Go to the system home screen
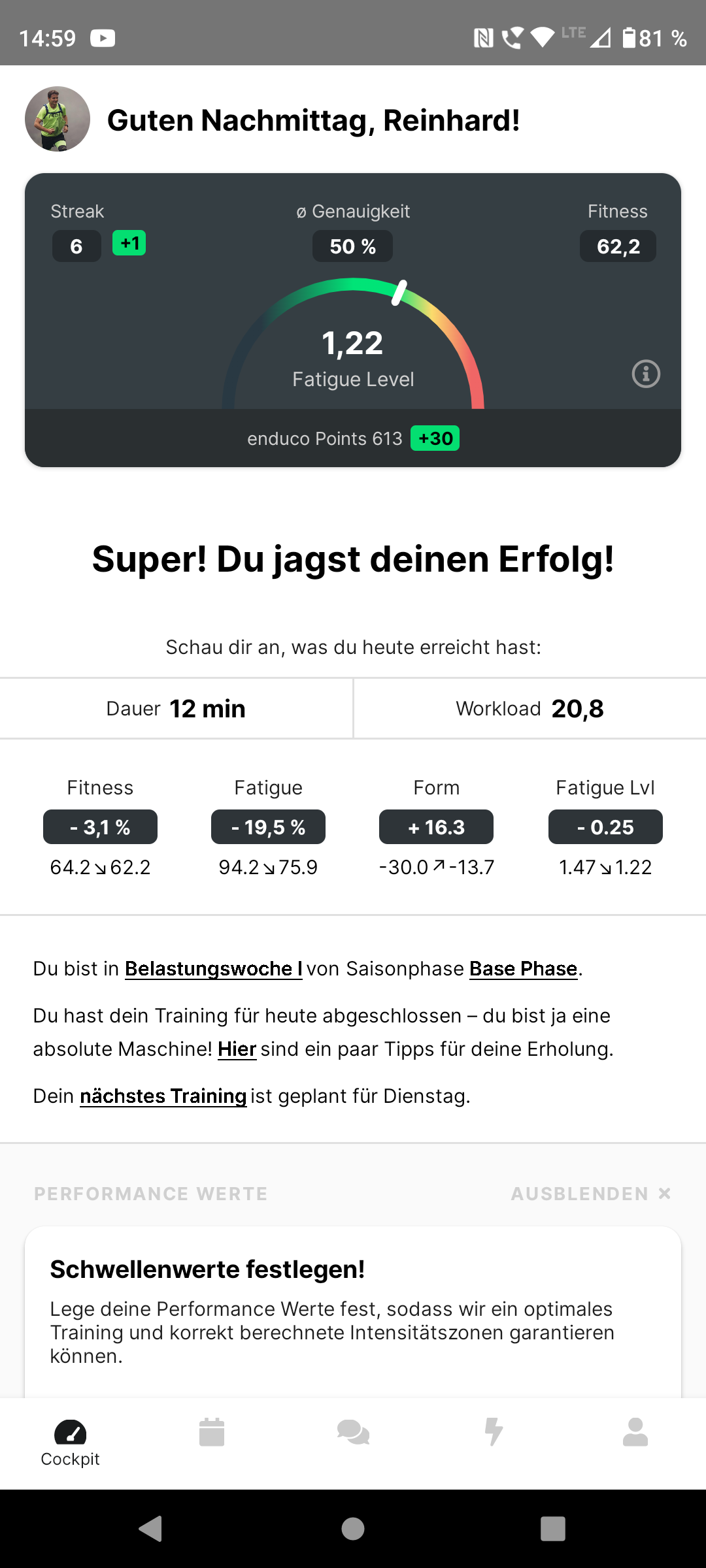The height and width of the screenshot is (1568, 706). coord(353,1529)
